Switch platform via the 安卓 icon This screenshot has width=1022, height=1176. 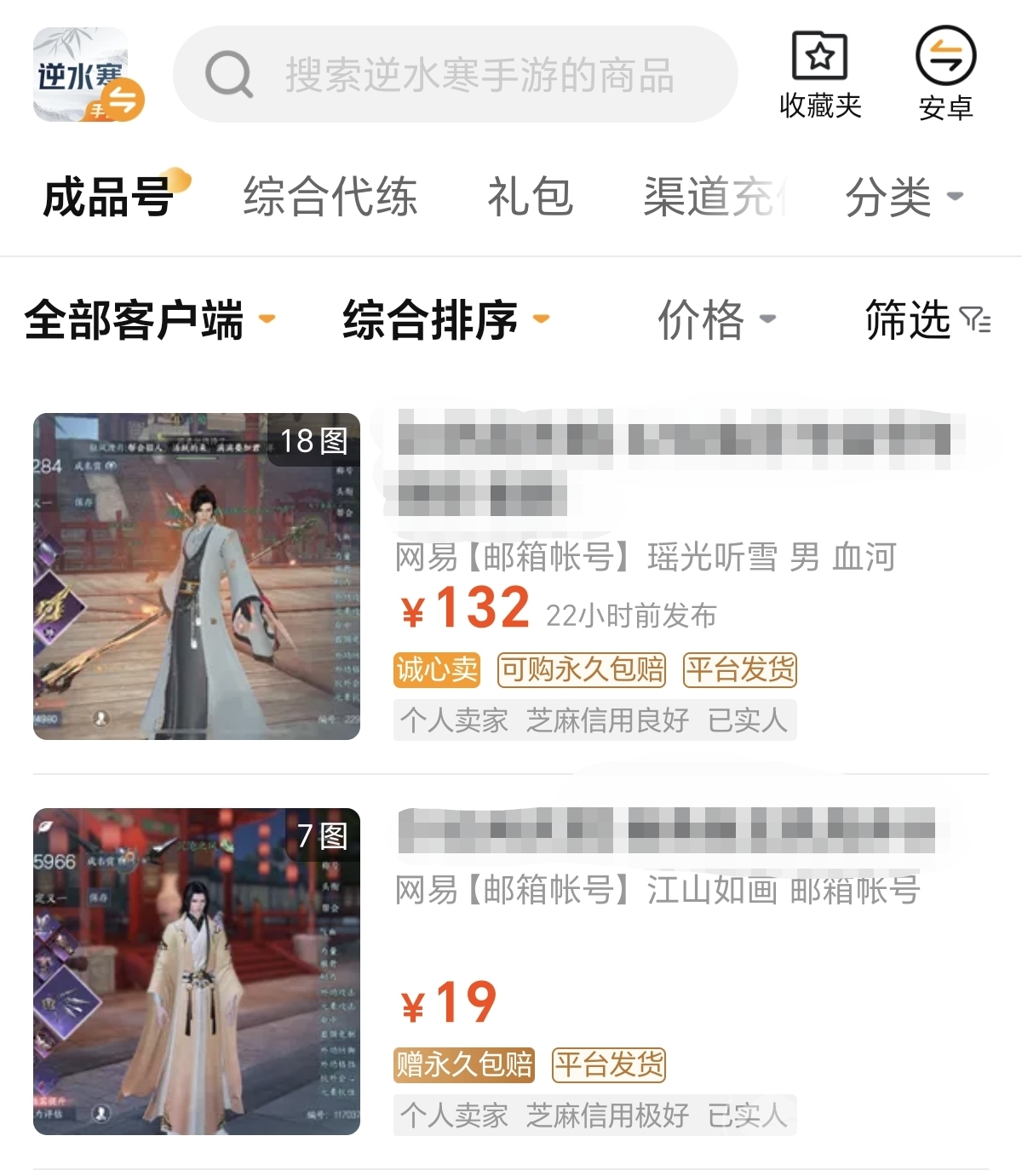tap(945, 73)
